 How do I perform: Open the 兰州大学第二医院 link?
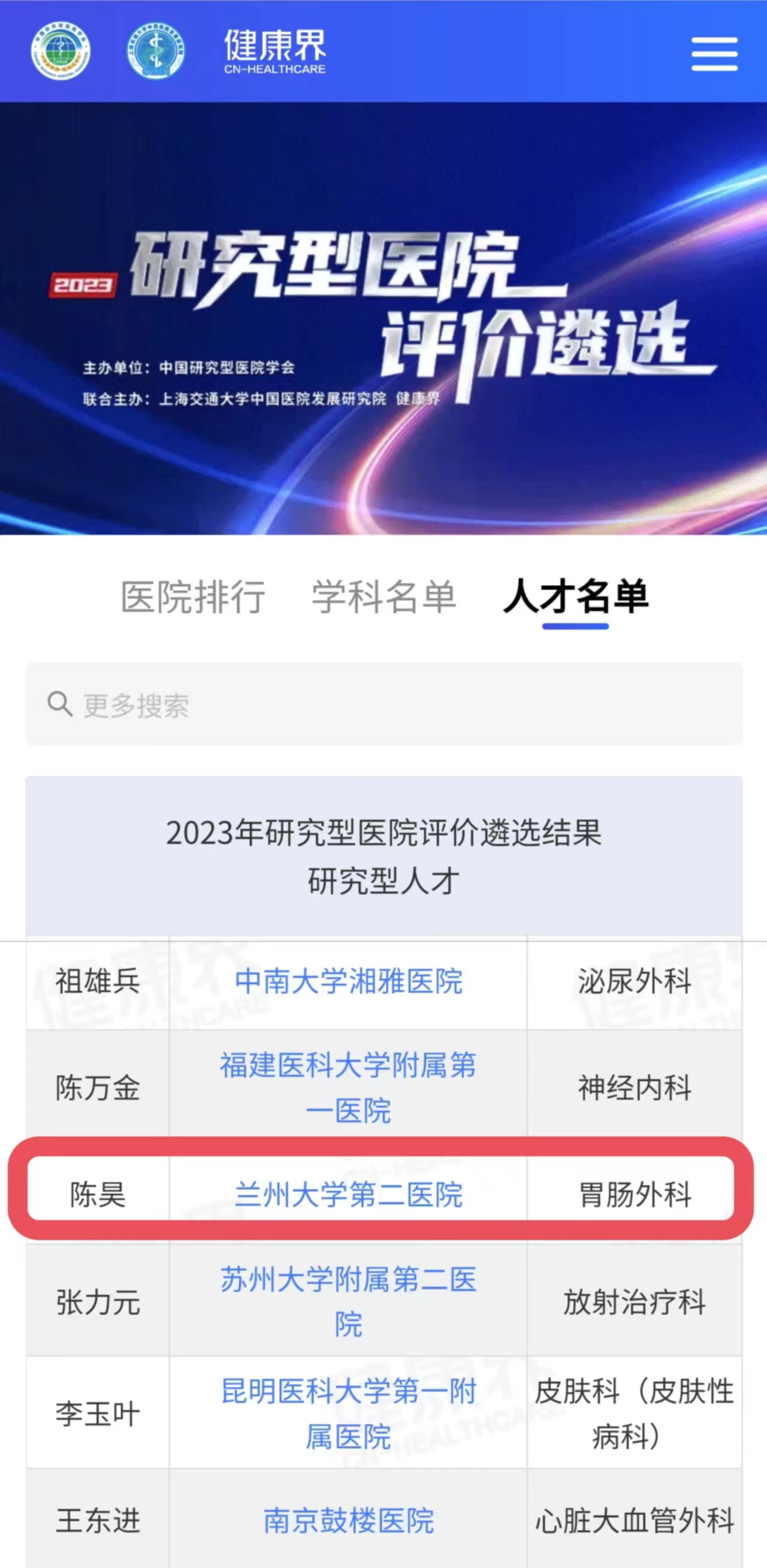(348, 1194)
